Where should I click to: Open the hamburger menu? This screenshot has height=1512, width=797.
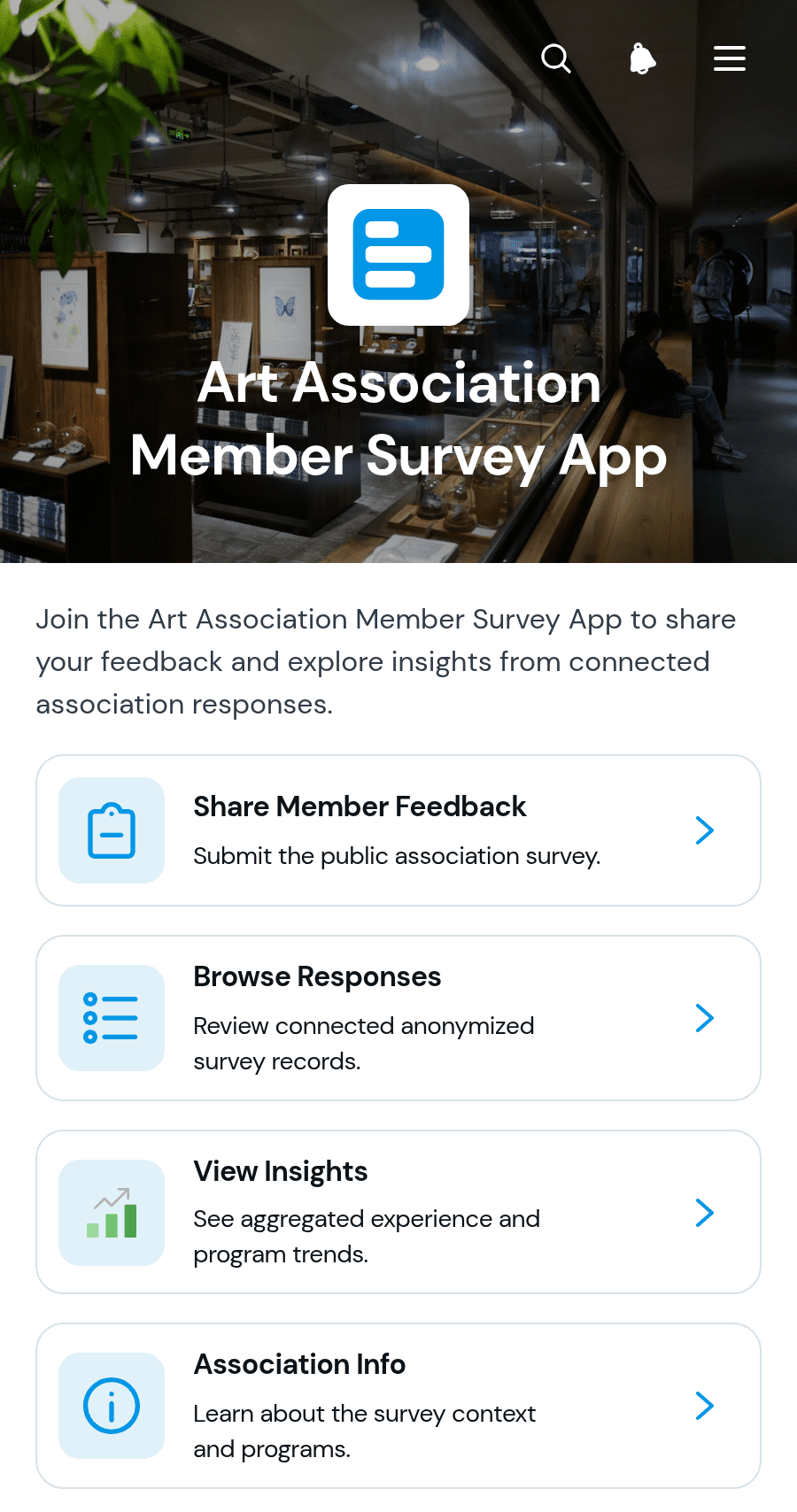730,59
